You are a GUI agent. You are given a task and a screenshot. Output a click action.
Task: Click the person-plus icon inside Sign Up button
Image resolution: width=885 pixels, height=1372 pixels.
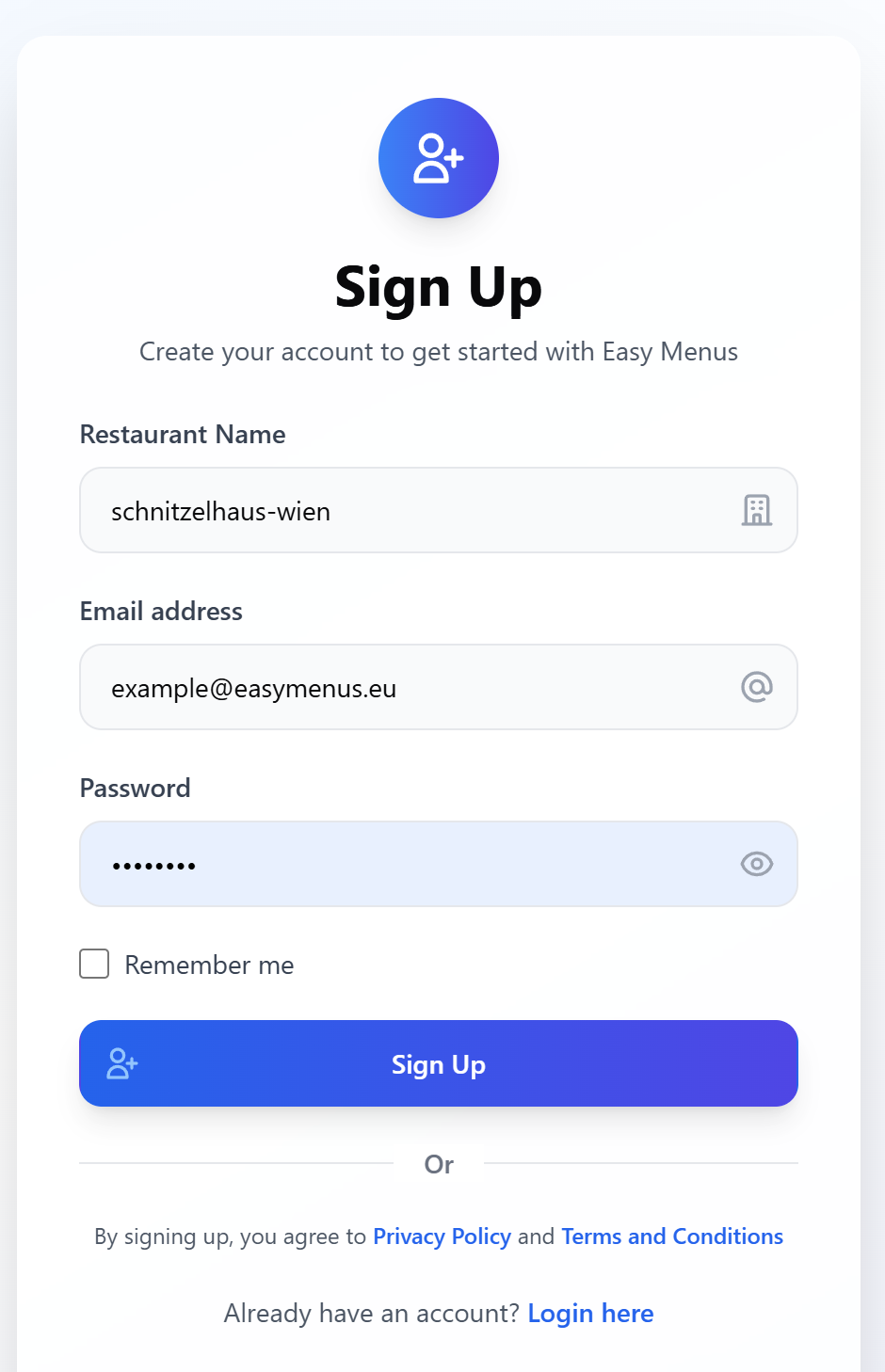pyautogui.click(x=121, y=1063)
